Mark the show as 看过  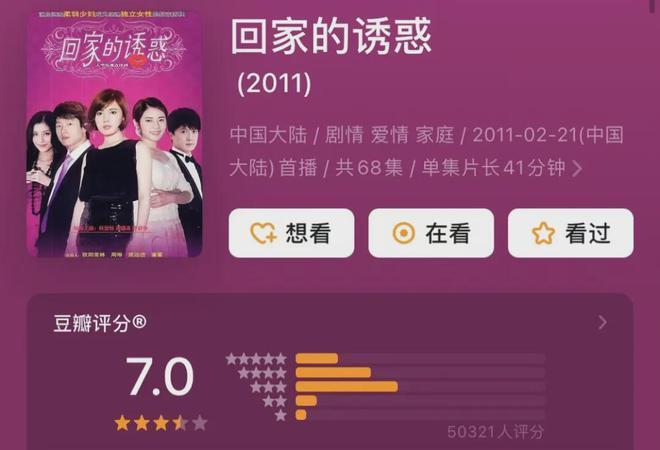point(570,233)
